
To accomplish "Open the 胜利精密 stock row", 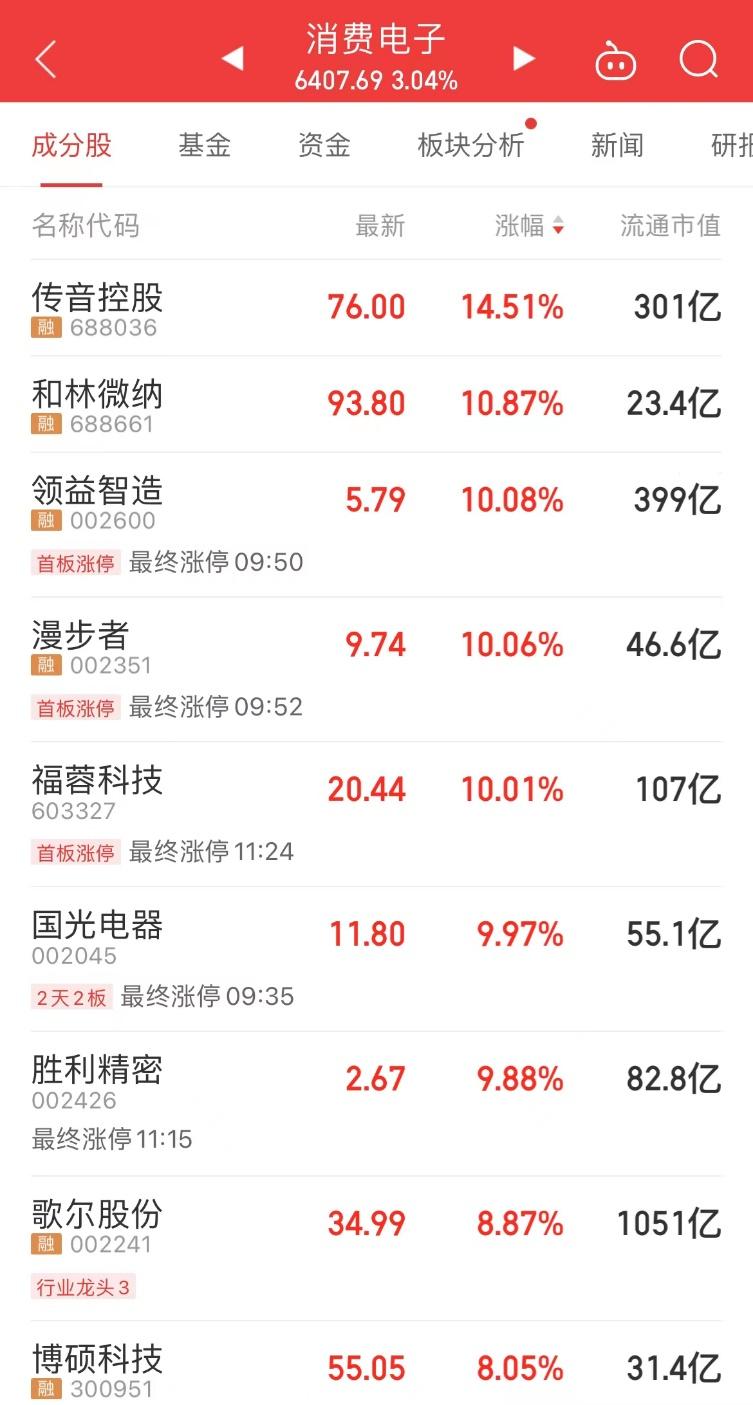I will click(x=376, y=1104).
